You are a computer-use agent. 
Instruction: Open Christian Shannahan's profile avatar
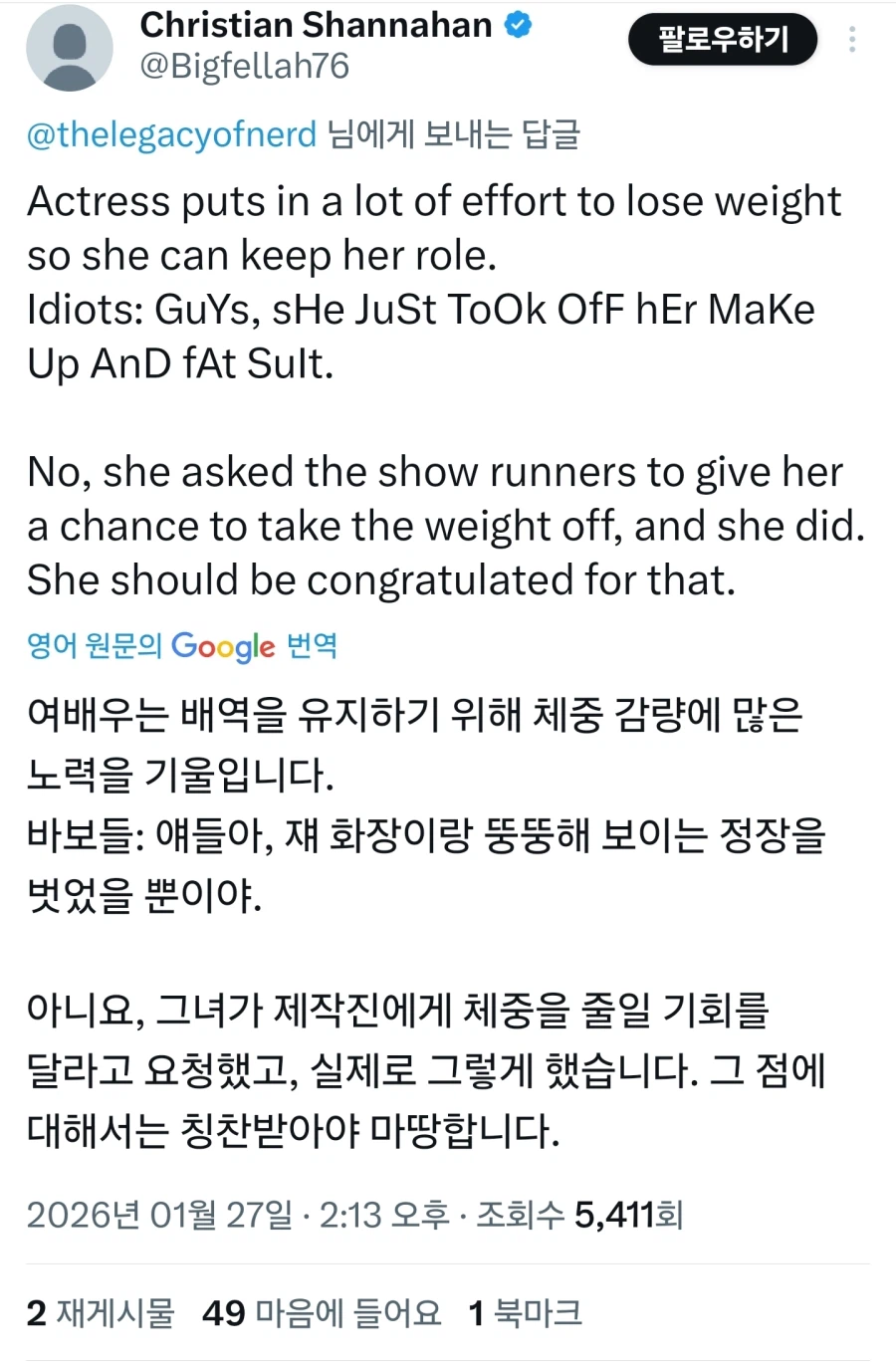(70, 48)
